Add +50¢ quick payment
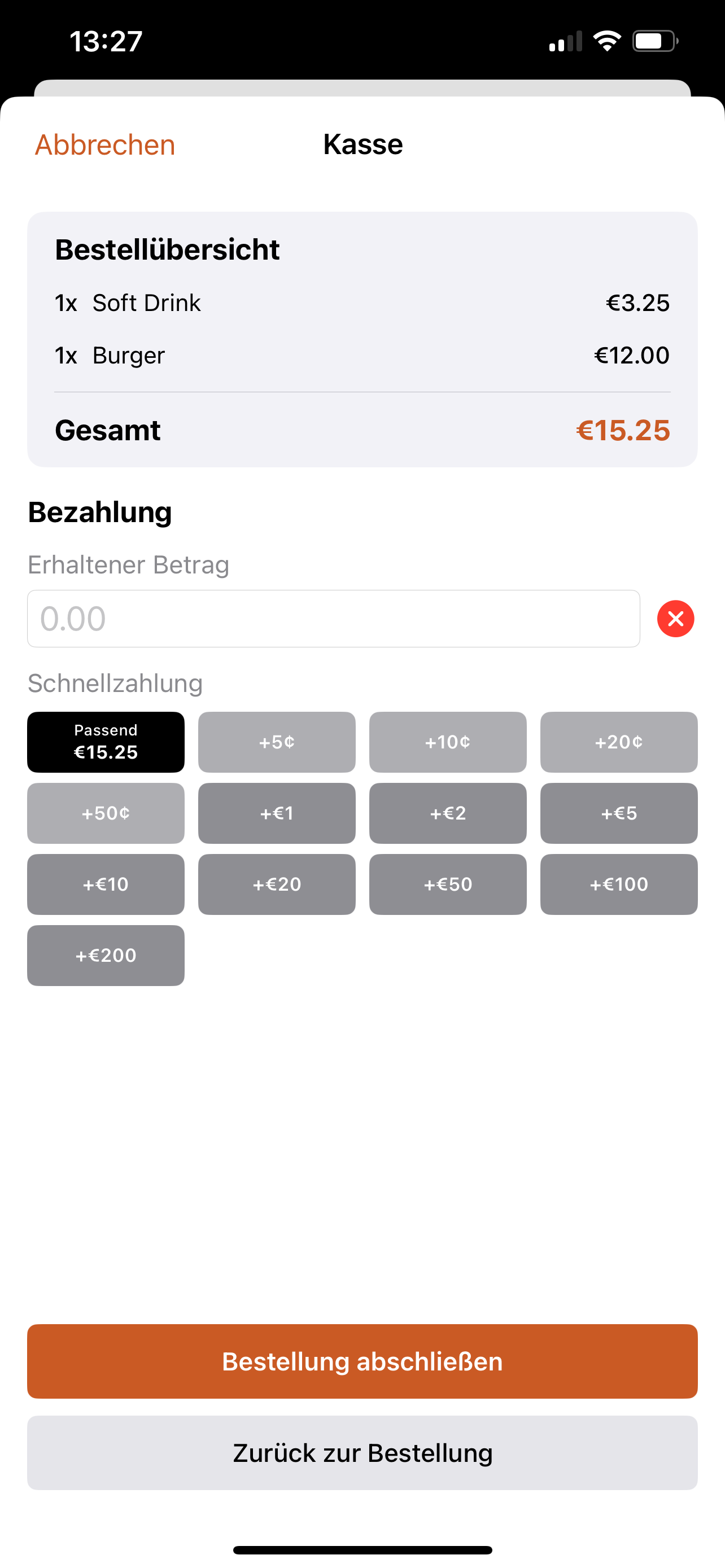 pos(106,813)
